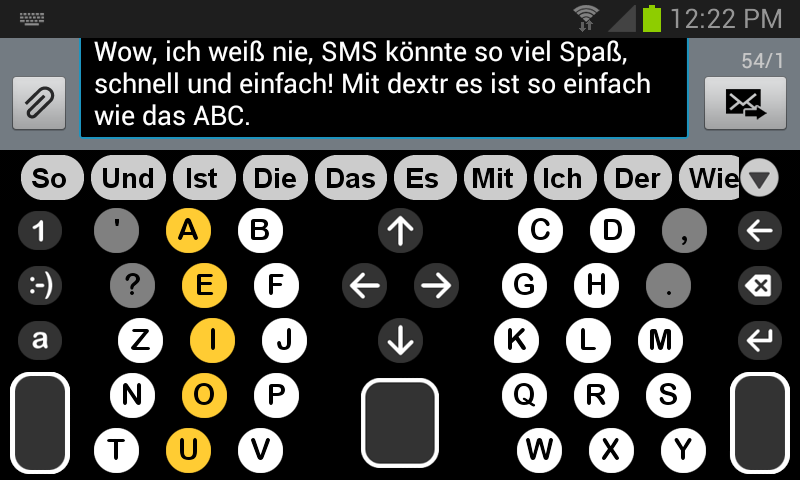This screenshot has width=800, height=480.
Task: Focus the message text field
Action: (x=384, y=86)
